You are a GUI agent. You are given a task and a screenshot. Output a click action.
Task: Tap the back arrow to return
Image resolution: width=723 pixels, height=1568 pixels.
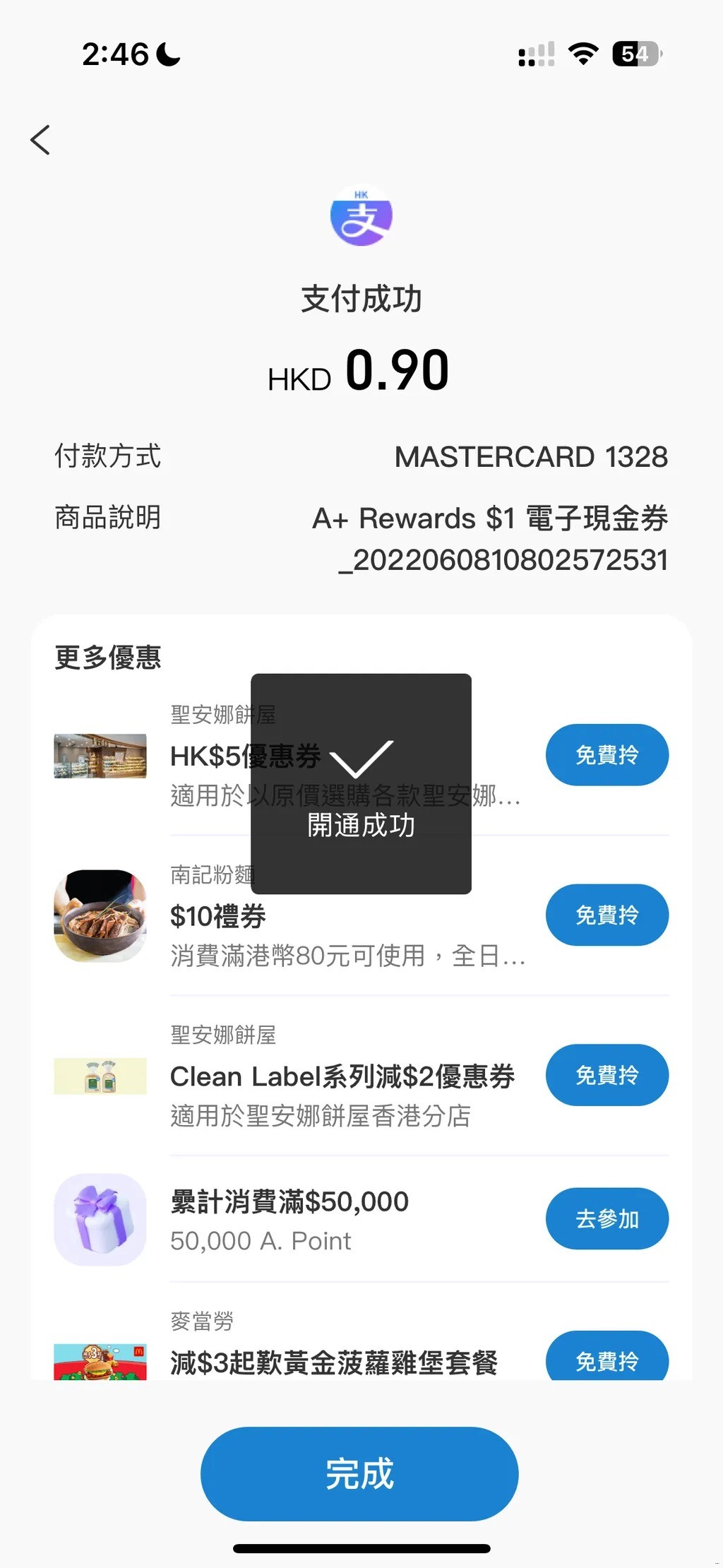[40, 139]
